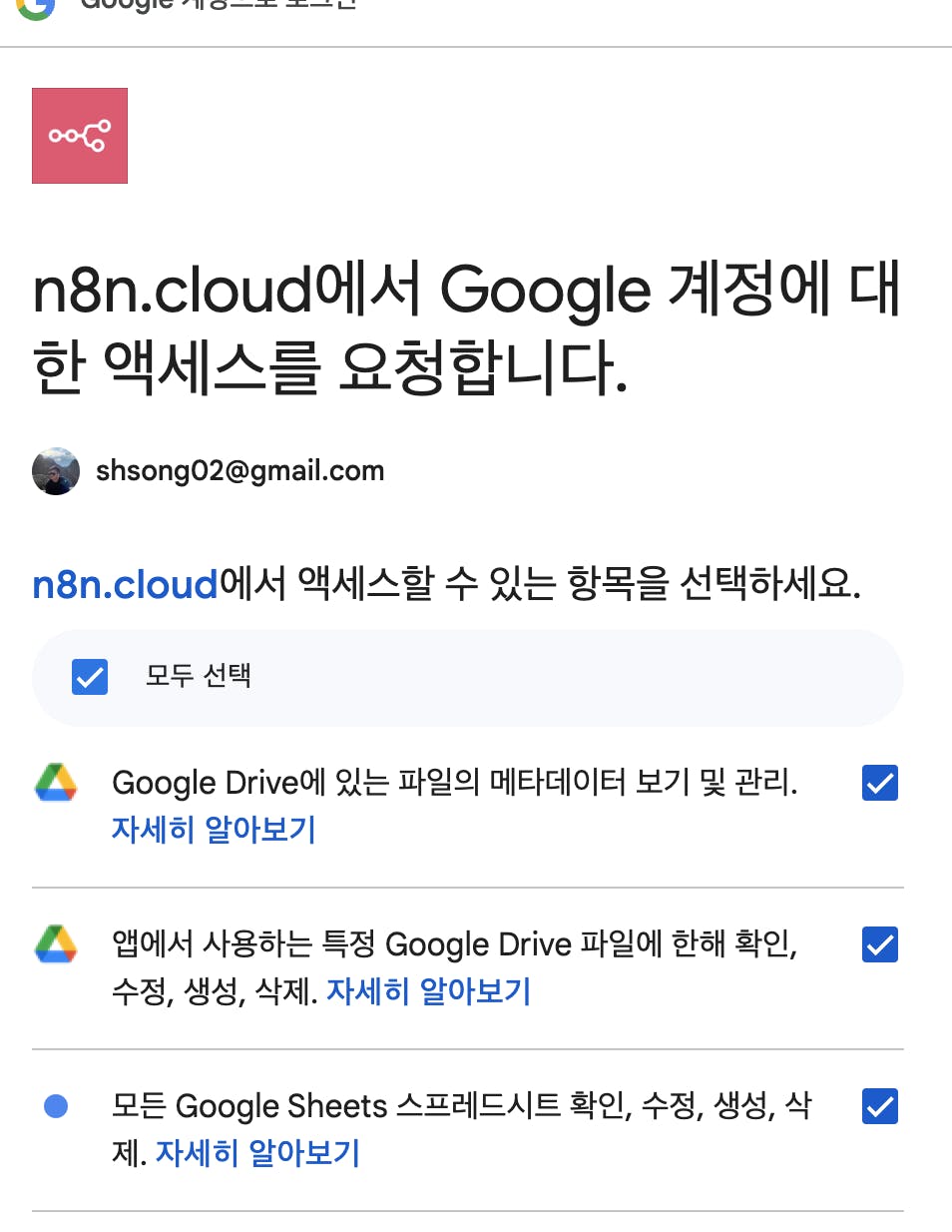952x1232 pixels.
Task: Uncheck specific Google Drive files access checkbox
Action: click(879, 944)
